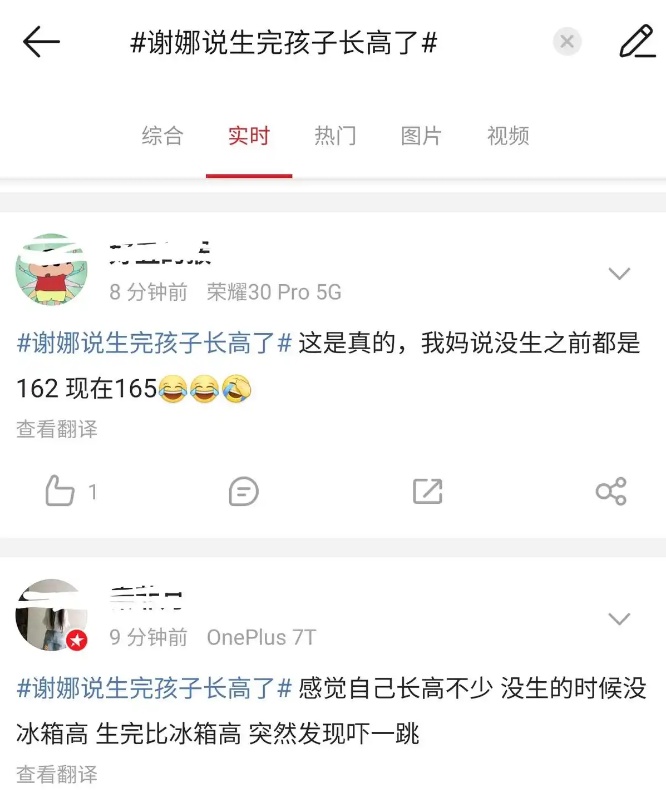Clear the search text with the X button
Screen dimensions: 666x795
pos(567,42)
